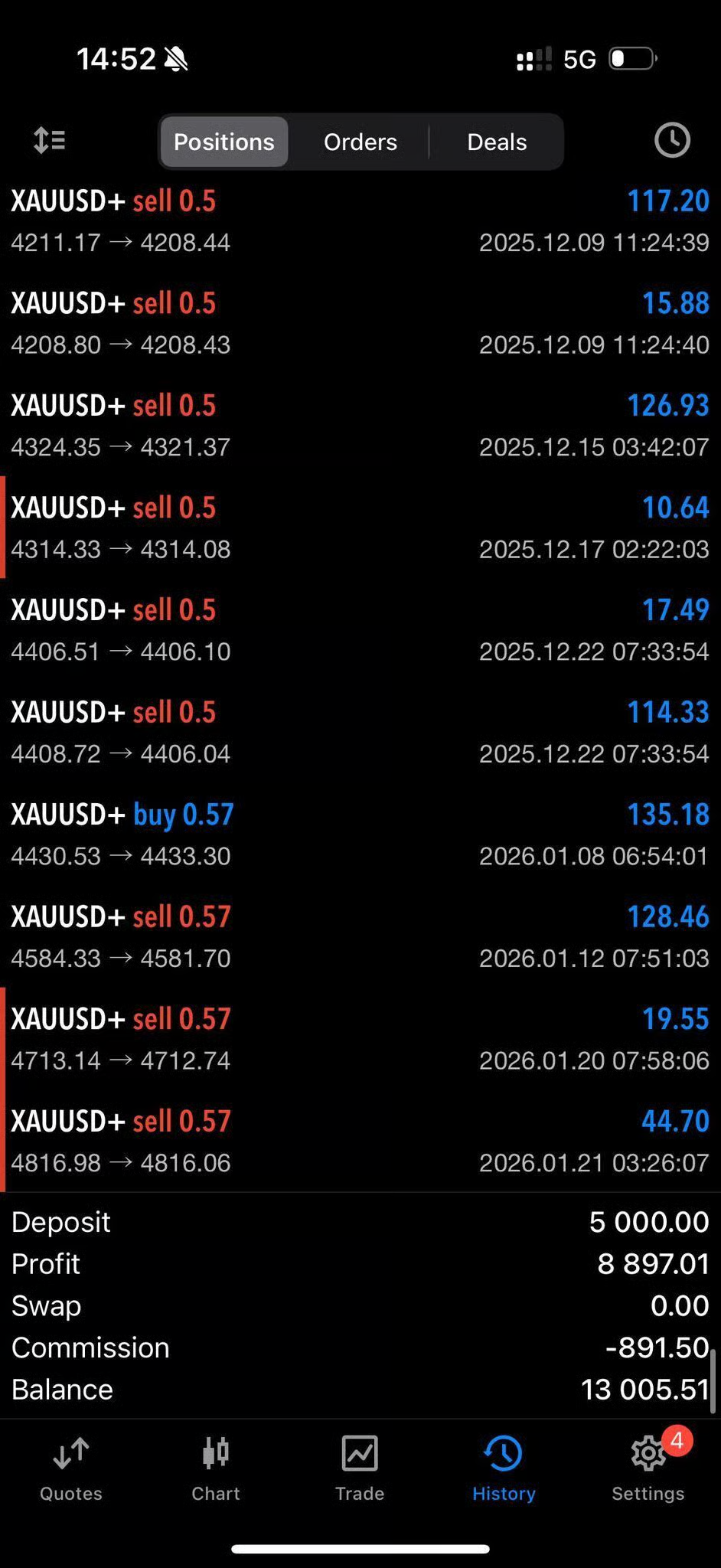Tap the battery indicator in status bar
The height and width of the screenshot is (1568, 721).
click(631, 58)
